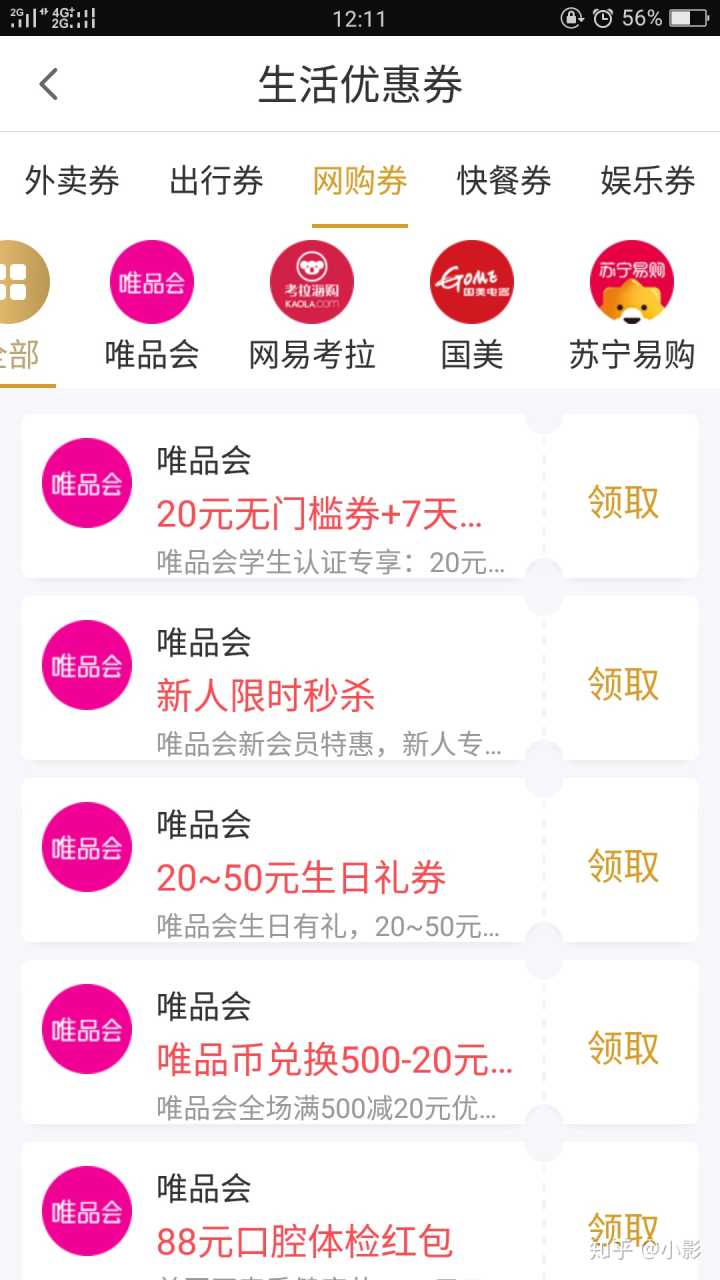Tap 领取 for 新人限时秒杀
This screenshot has width=720, height=1280.
pyautogui.click(x=623, y=684)
